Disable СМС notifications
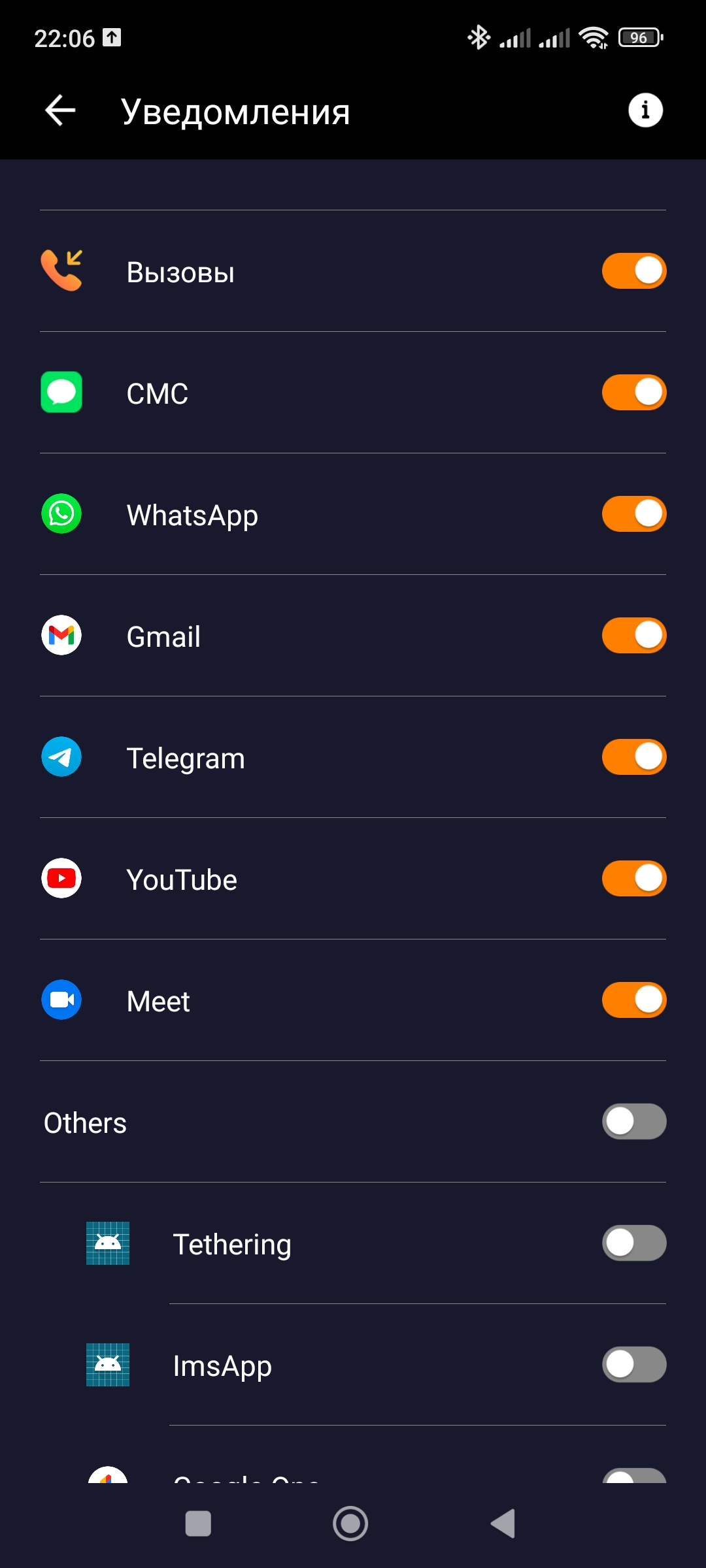 633,393
